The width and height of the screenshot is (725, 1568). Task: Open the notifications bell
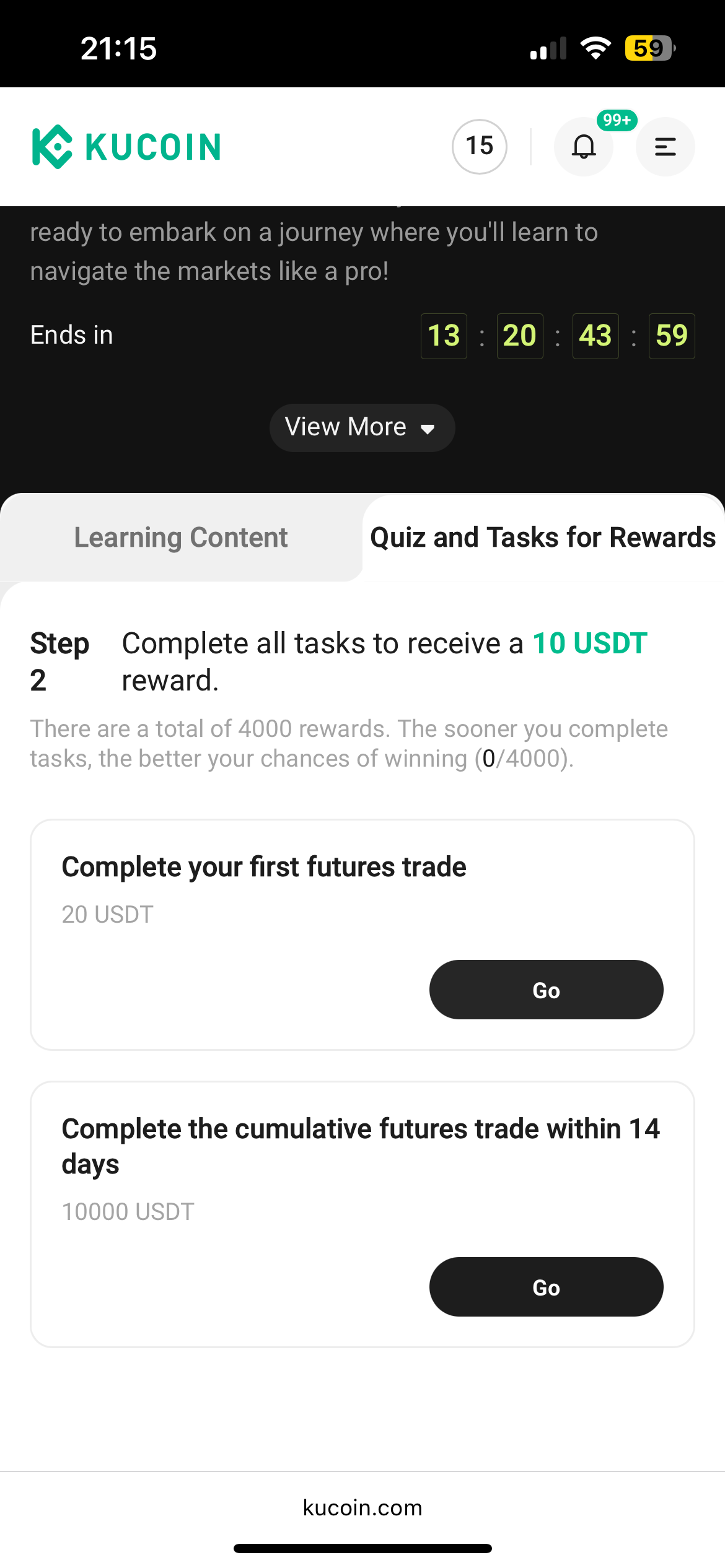click(584, 147)
